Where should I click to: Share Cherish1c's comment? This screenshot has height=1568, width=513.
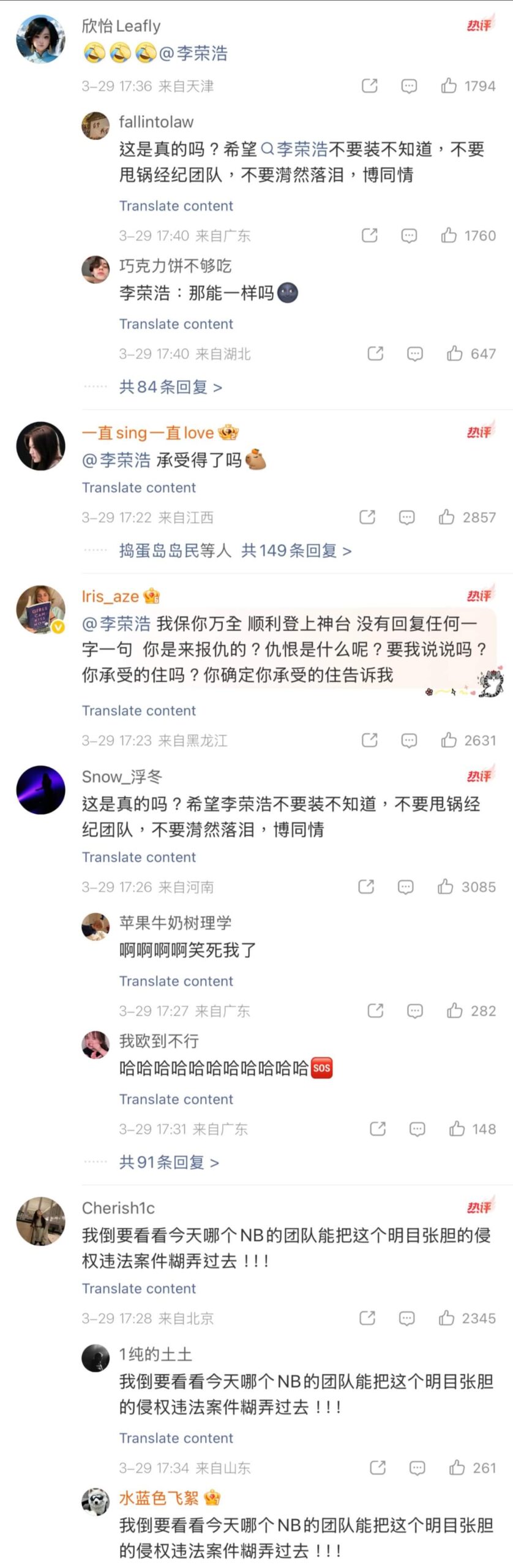tap(367, 1318)
